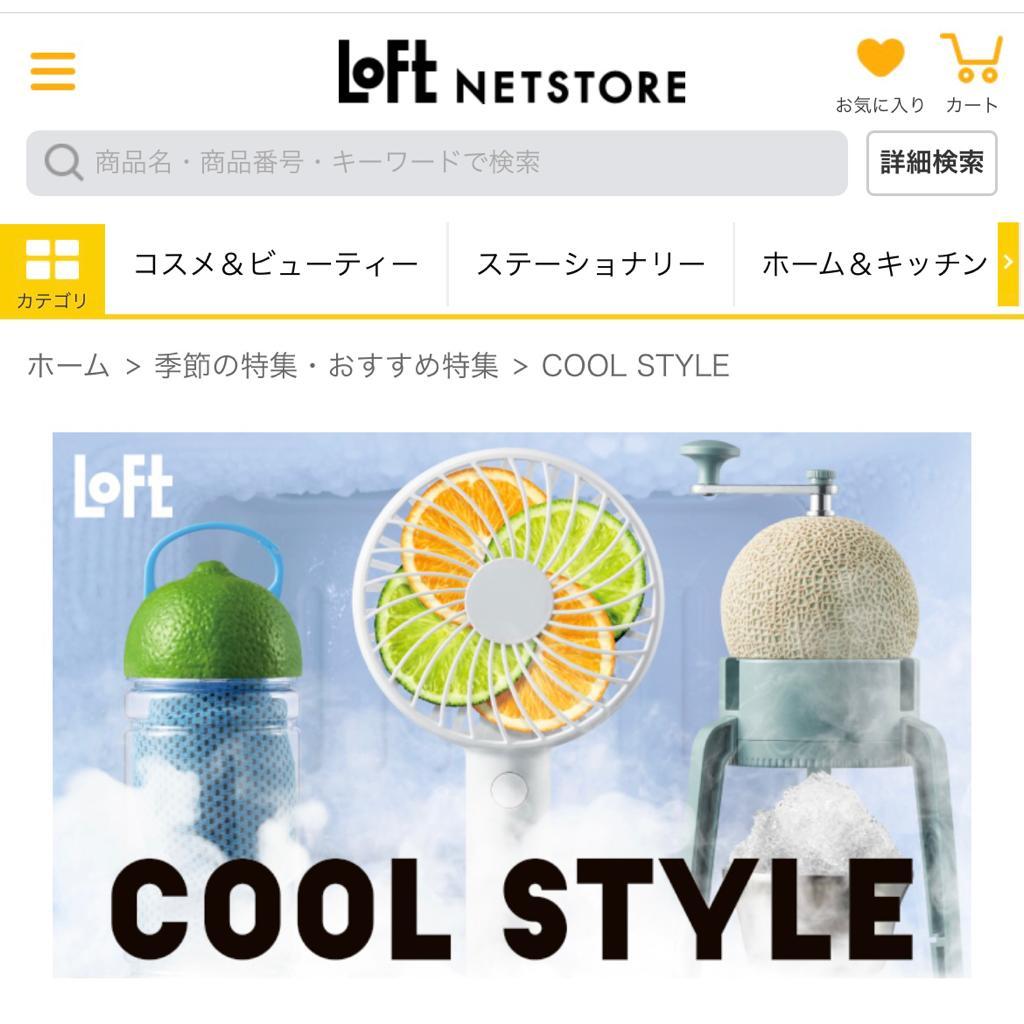Image resolution: width=1024 pixels, height=1024 pixels.
Task: Open 詳細検索 advanced search
Action: 931,162
